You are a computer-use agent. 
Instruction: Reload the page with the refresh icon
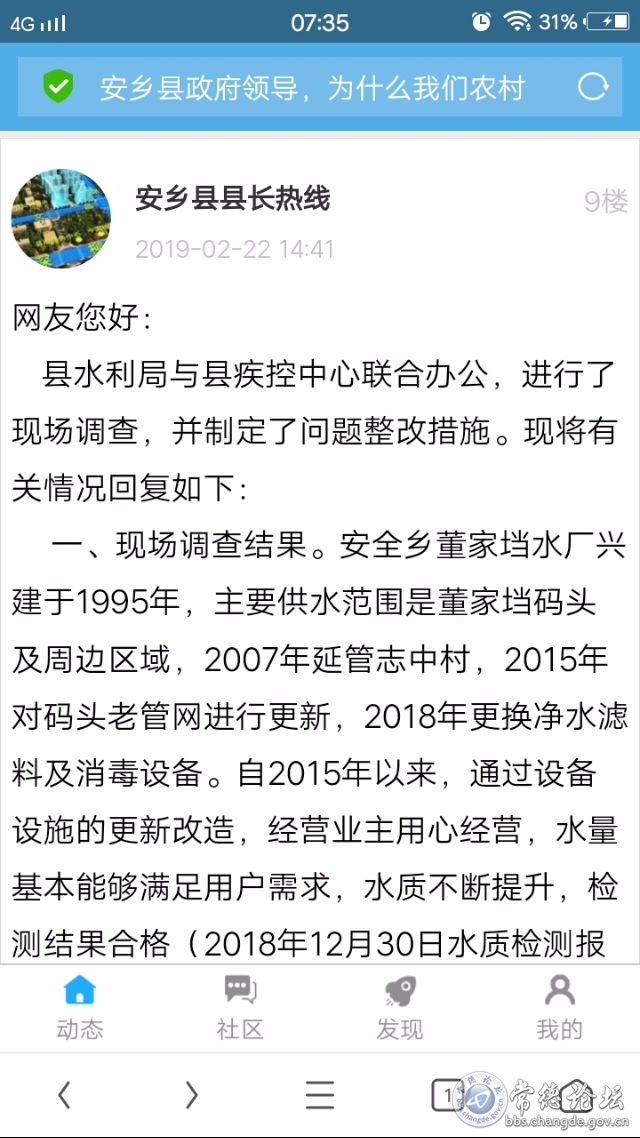(593, 87)
